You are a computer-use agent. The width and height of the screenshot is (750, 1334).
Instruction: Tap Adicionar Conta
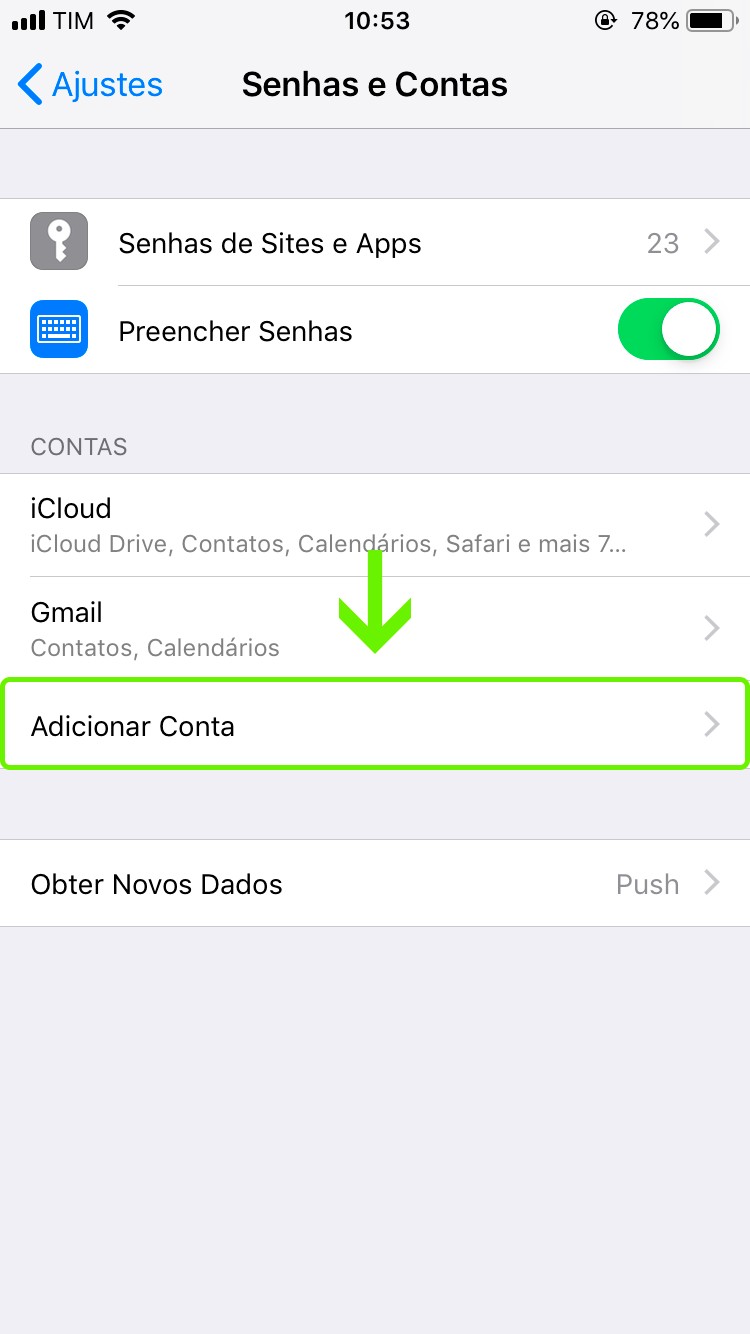[x=375, y=725]
